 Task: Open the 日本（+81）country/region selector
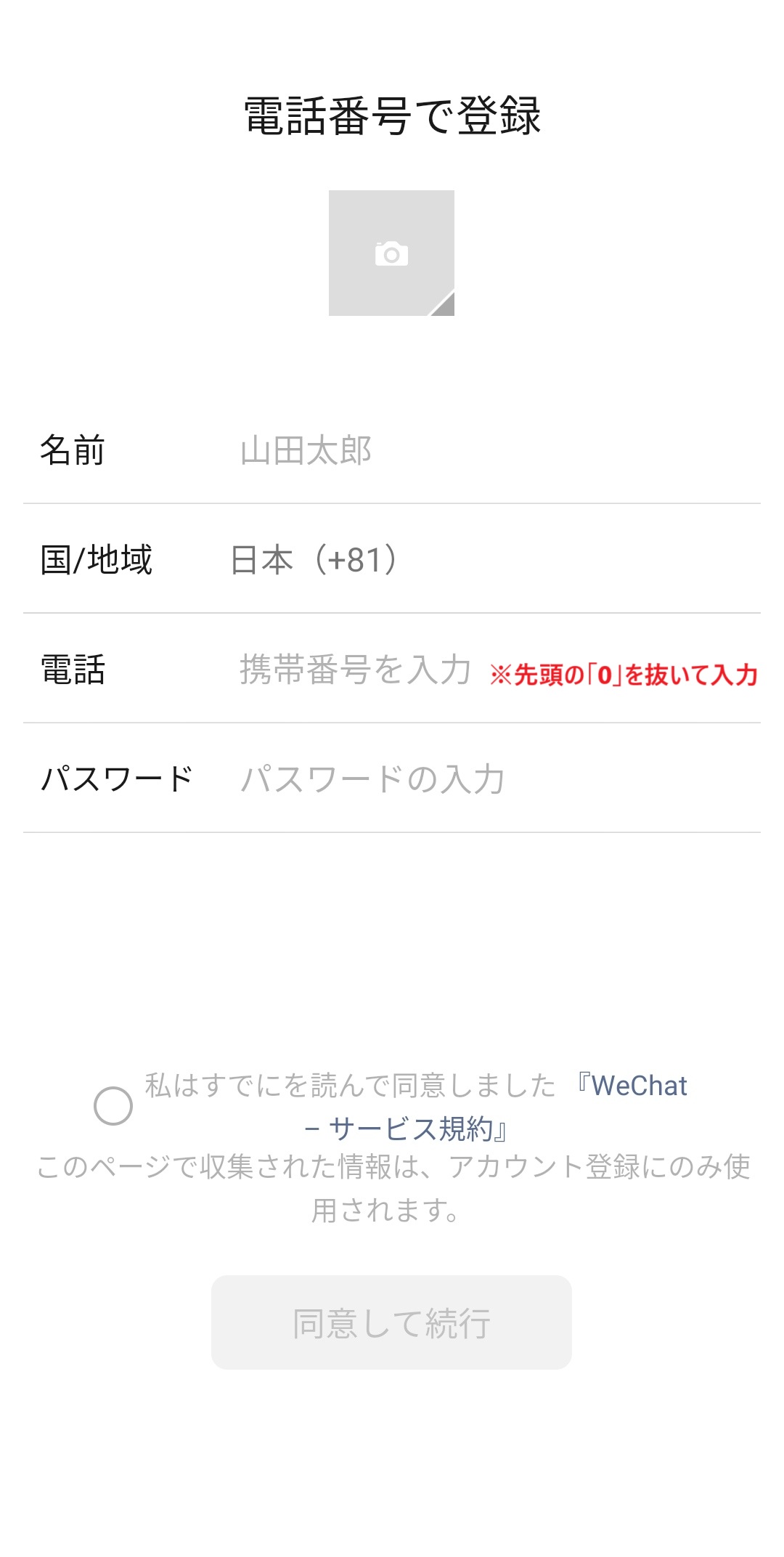(x=312, y=559)
